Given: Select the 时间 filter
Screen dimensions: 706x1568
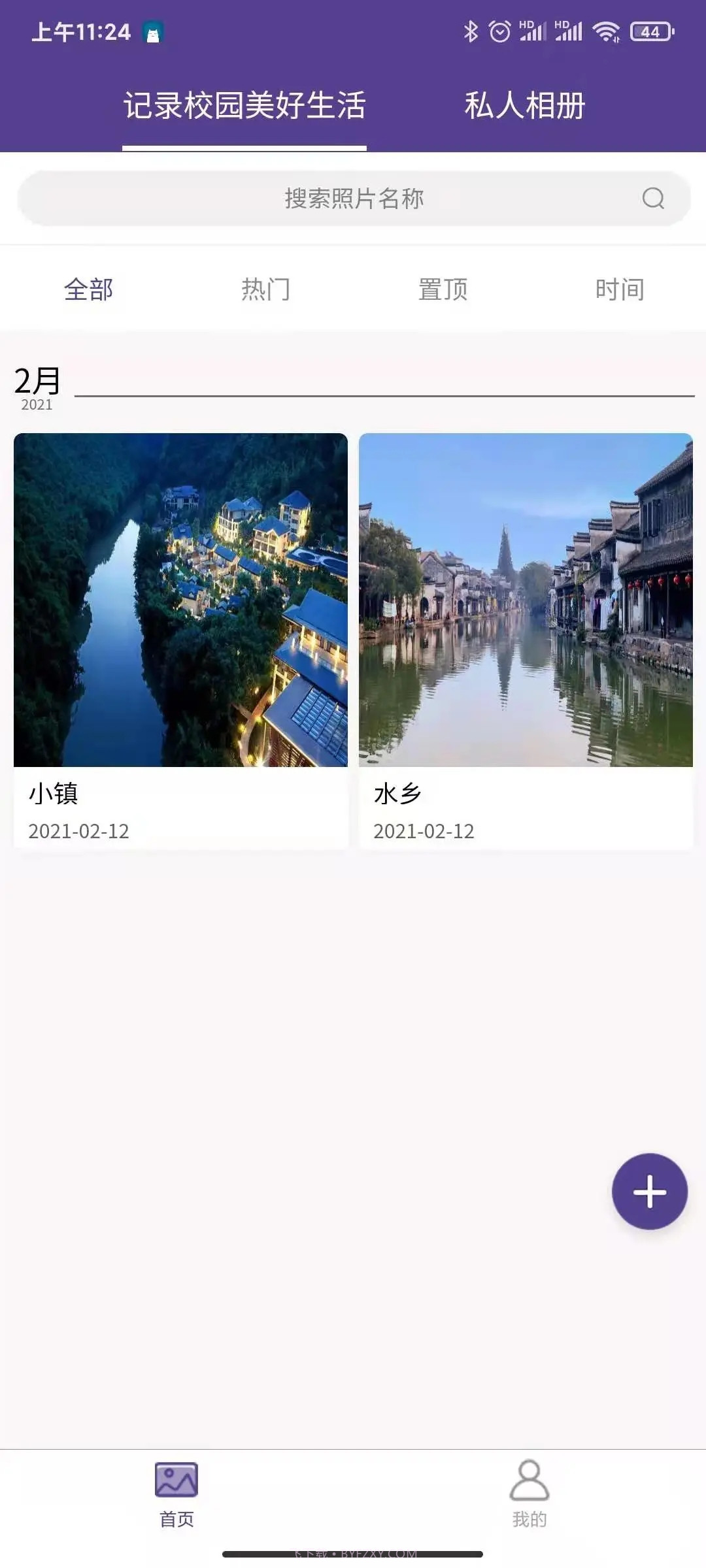Looking at the screenshot, I should tap(618, 289).
